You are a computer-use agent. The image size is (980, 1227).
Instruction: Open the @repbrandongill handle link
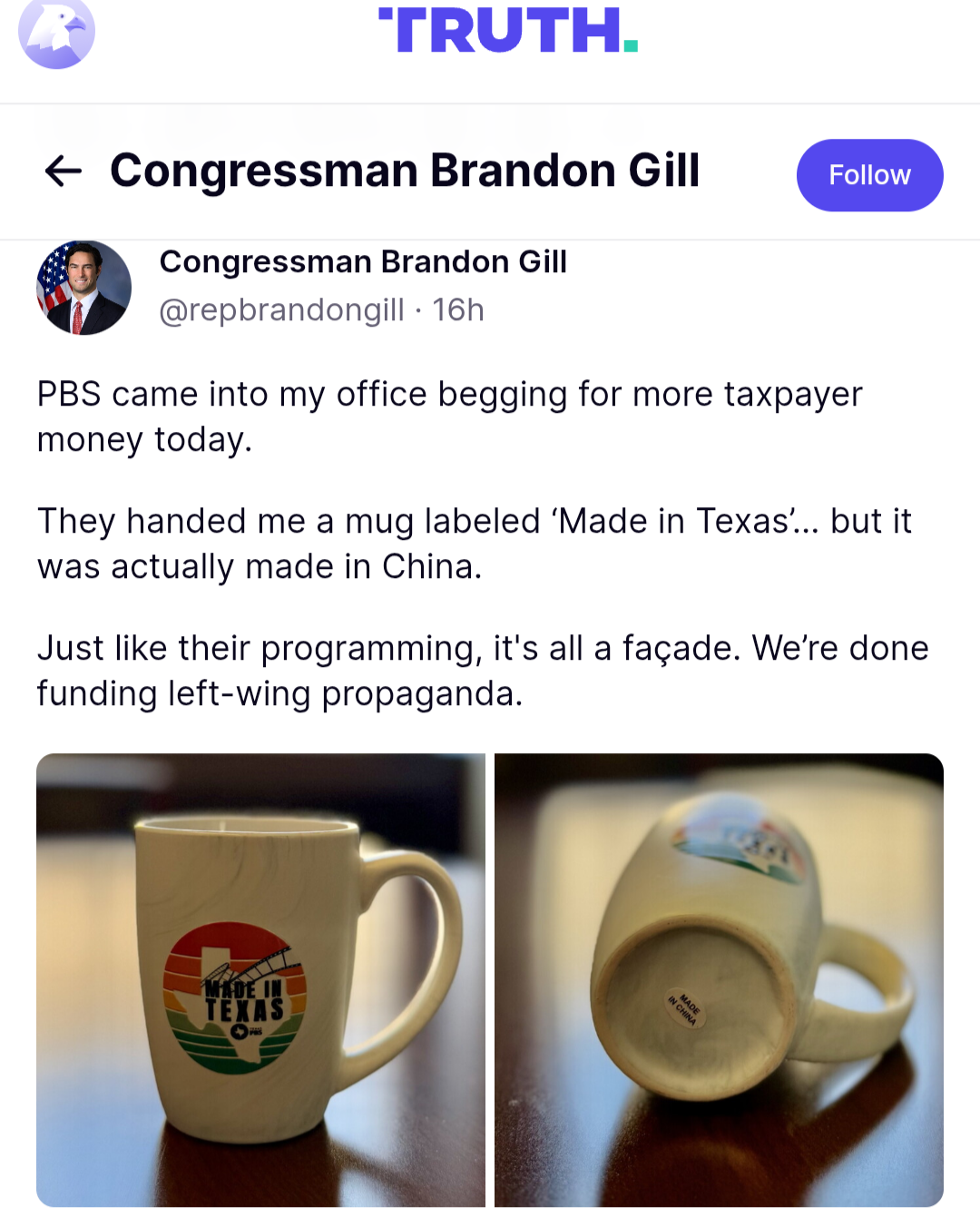281,310
